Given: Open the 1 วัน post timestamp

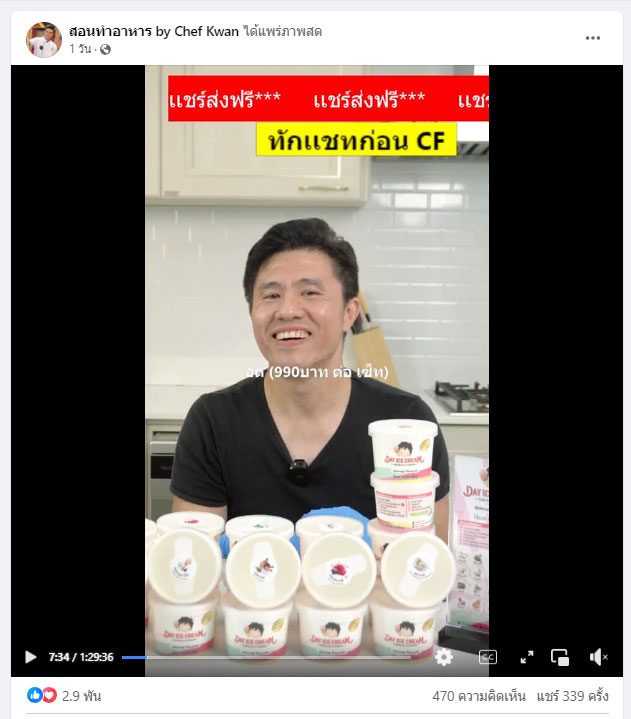Looking at the screenshot, I should [82, 49].
